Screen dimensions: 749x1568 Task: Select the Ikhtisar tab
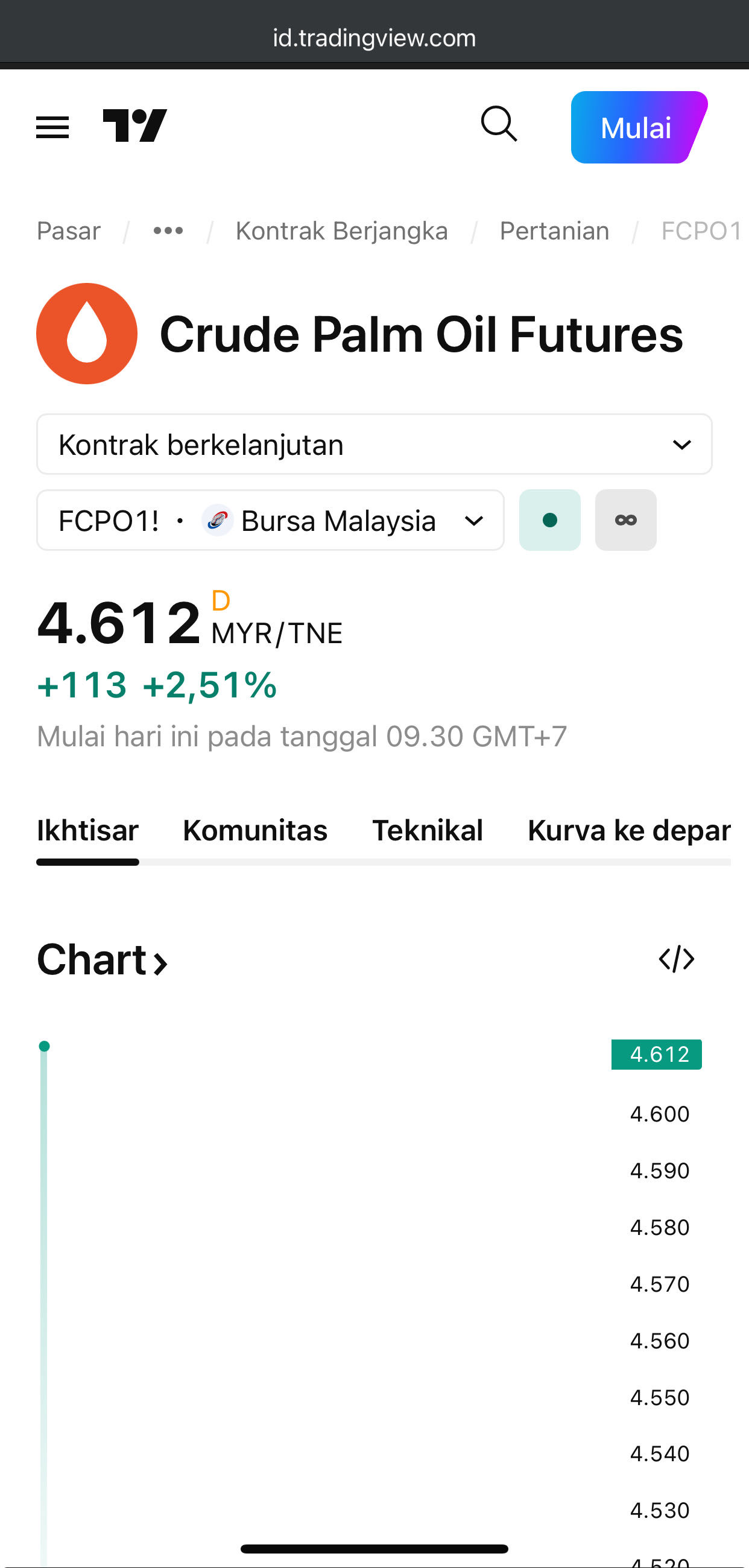coord(87,831)
